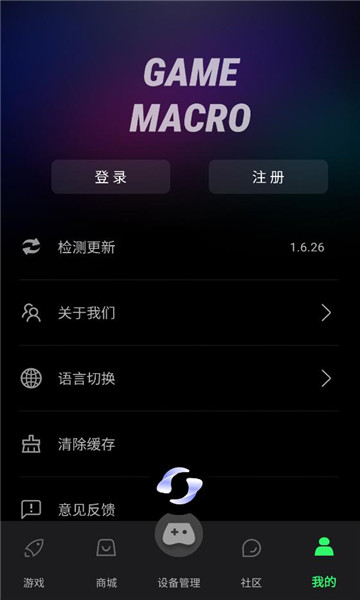Check for updates via 检测更新
Image resolution: width=360 pixels, height=600 pixels.
[179, 247]
